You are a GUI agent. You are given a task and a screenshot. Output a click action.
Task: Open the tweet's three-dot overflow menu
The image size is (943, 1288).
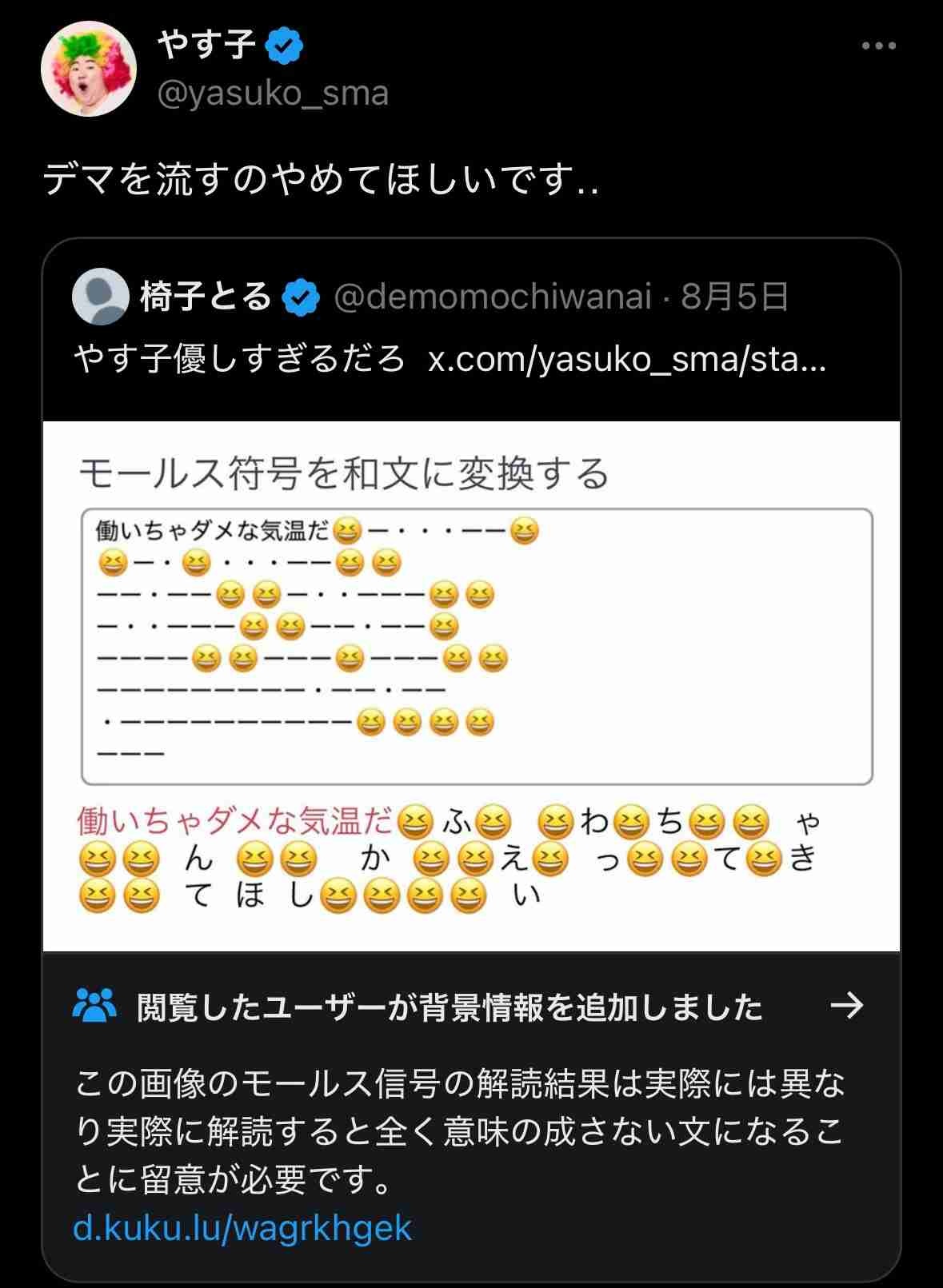click(878, 46)
